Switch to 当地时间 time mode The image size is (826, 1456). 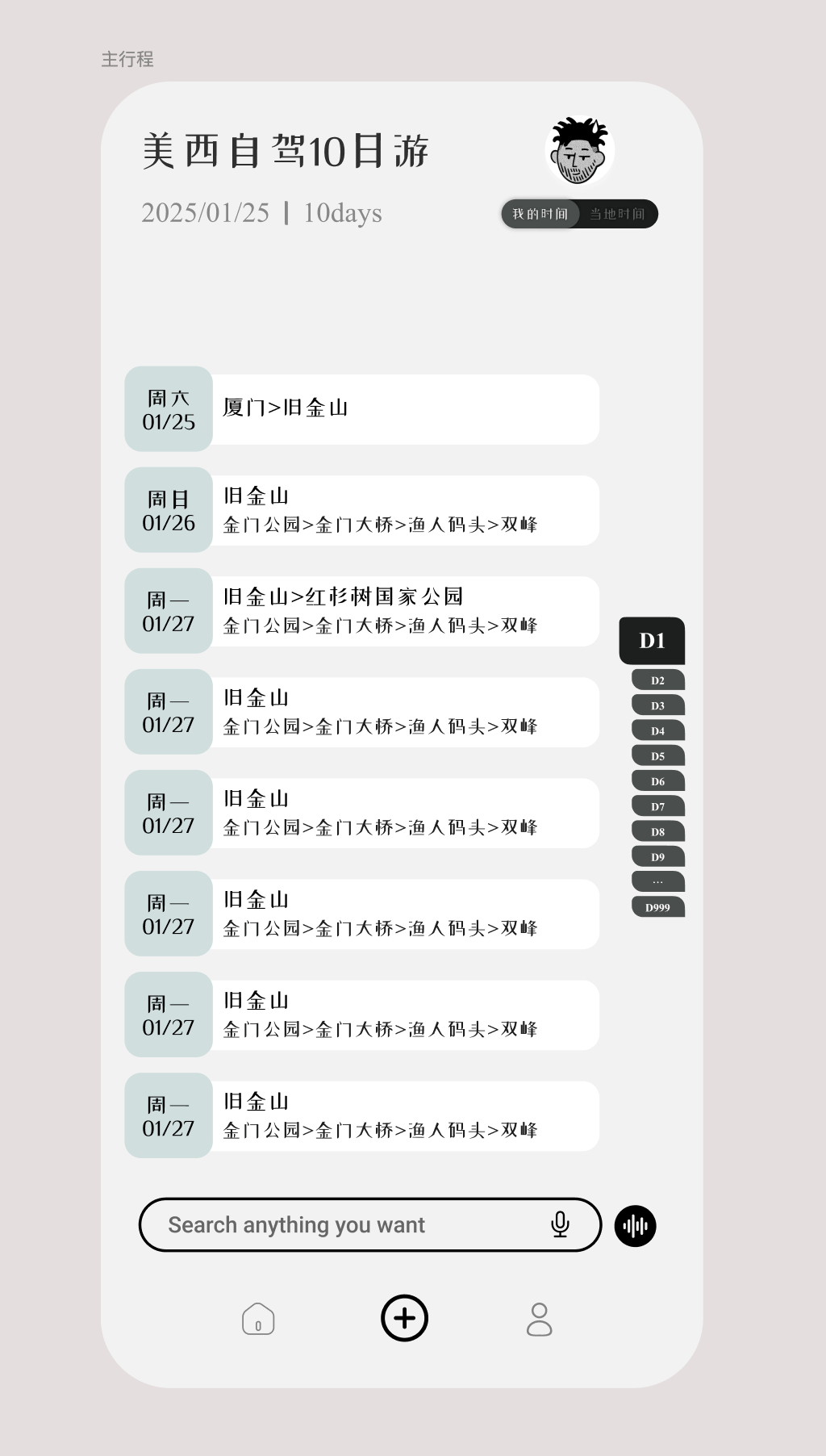coord(618,214)
